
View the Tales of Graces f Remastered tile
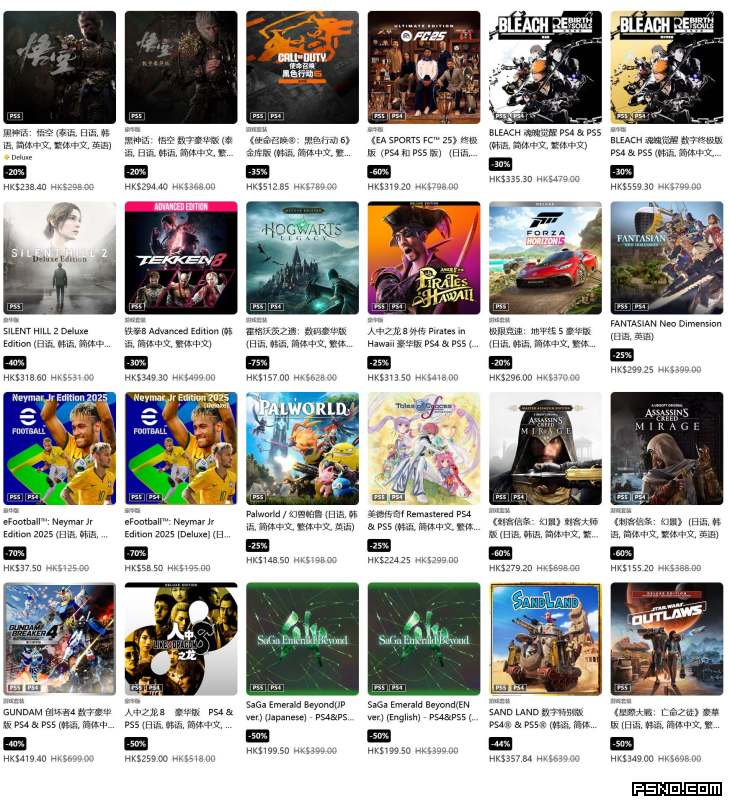point(424,448)
